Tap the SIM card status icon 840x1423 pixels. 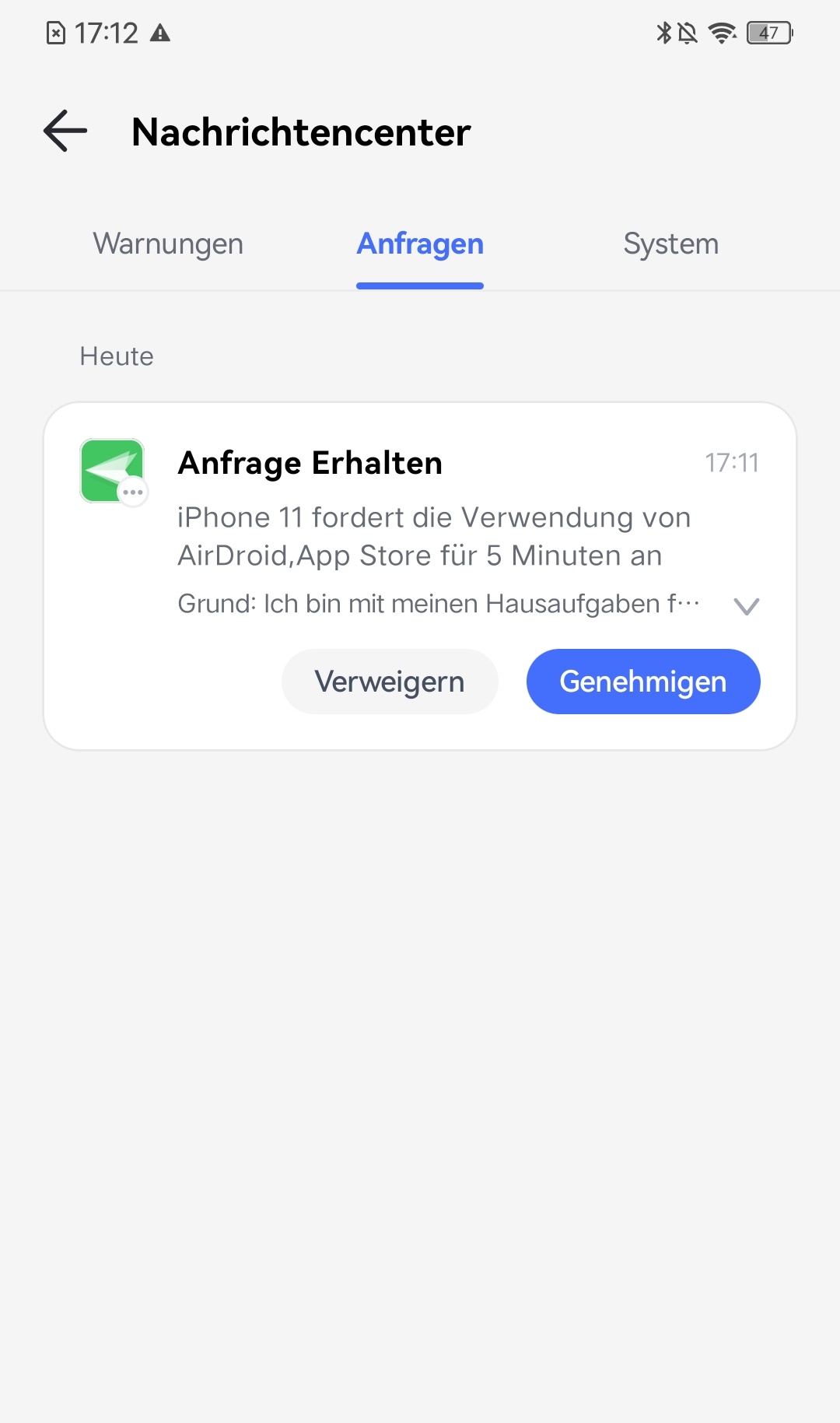pyautogui.click(x=56, y=33)
